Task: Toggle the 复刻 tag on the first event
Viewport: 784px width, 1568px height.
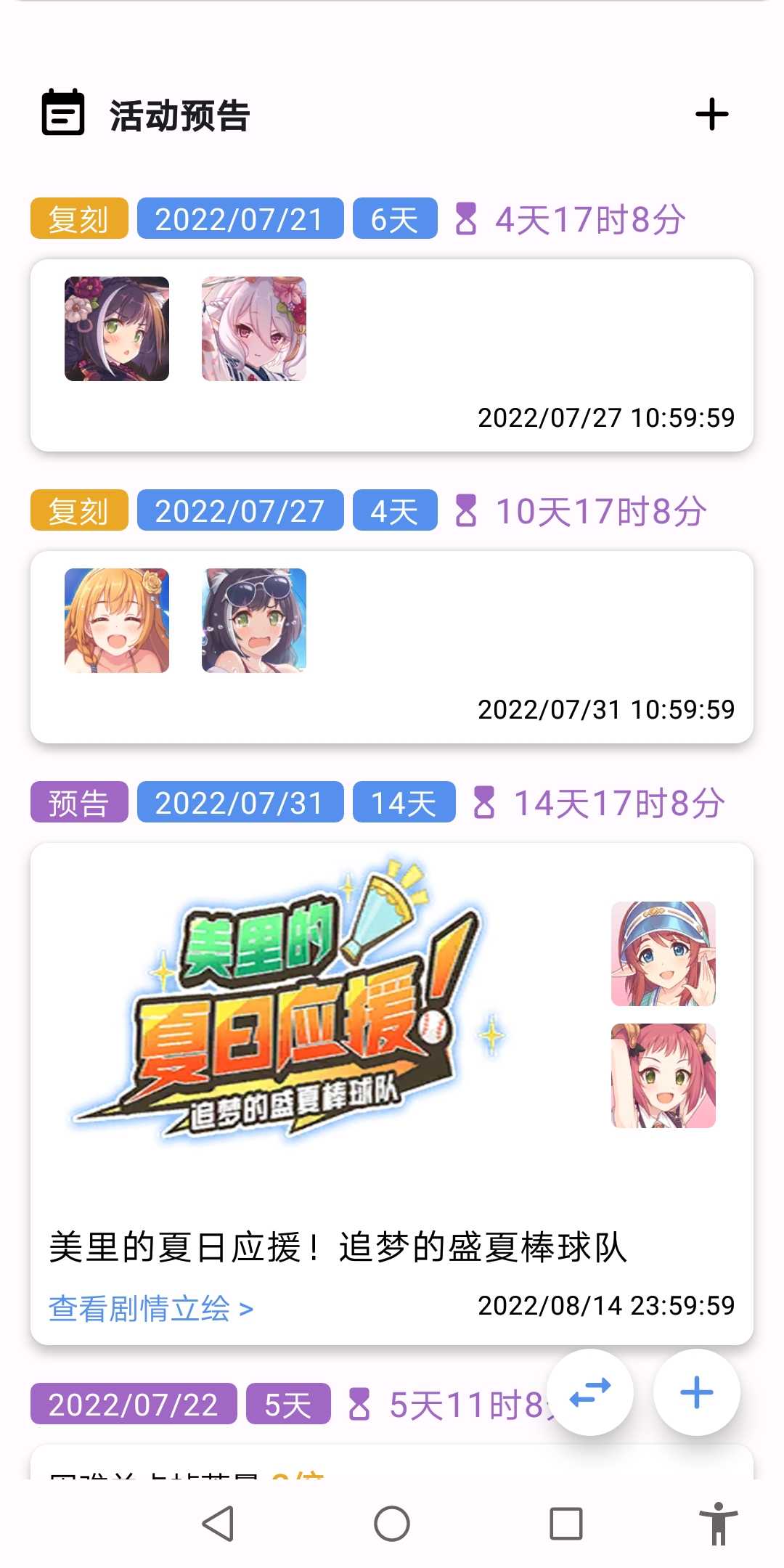Action: [78, 218]
